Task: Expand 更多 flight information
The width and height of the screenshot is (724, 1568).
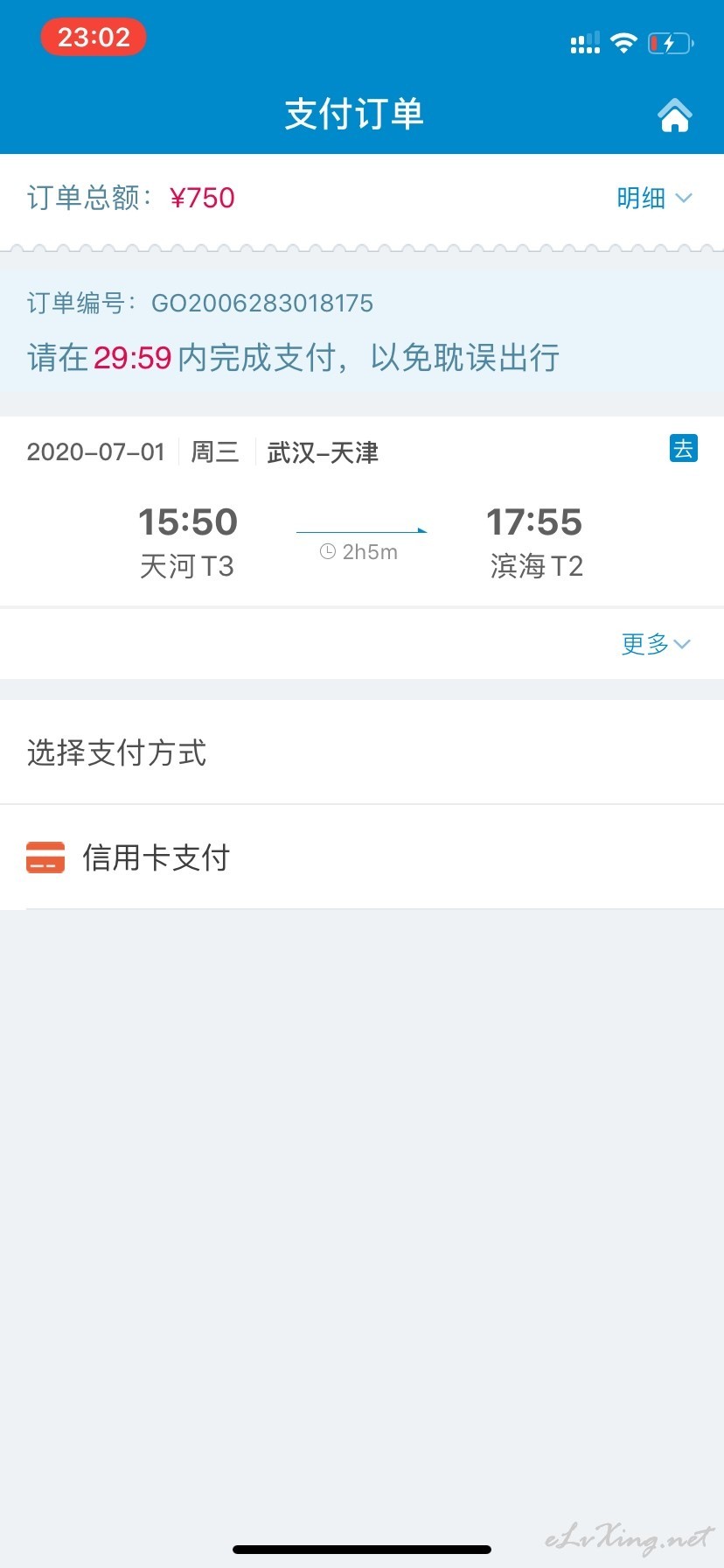Action: tap(656, 644)
